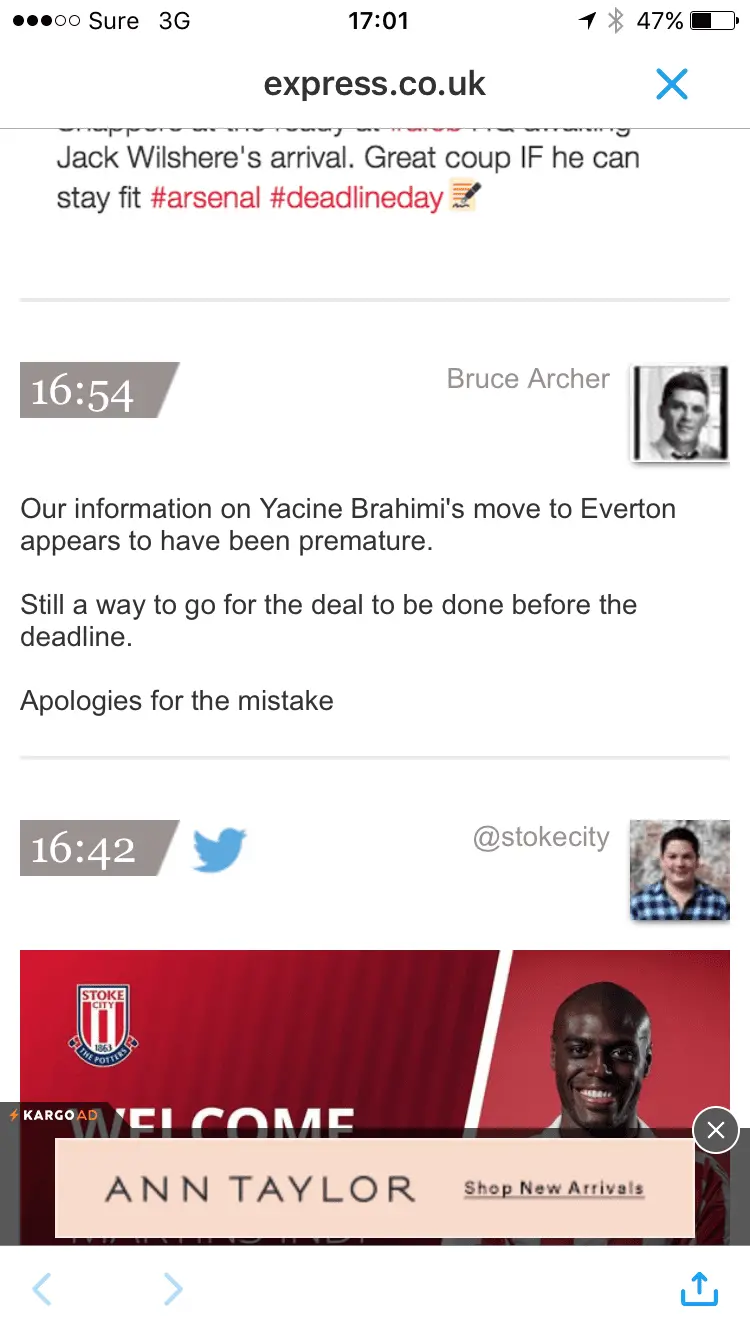This screenshot has height=1334, width=750.
Task: Go back to the previous page
Action: (42, 1290)
